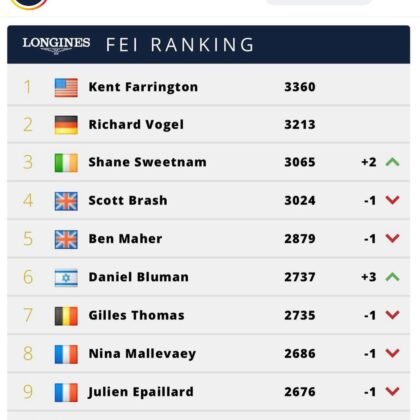
Task: Select the Scott Brash row
Action: pyautogui.click(x=209, y=200)
